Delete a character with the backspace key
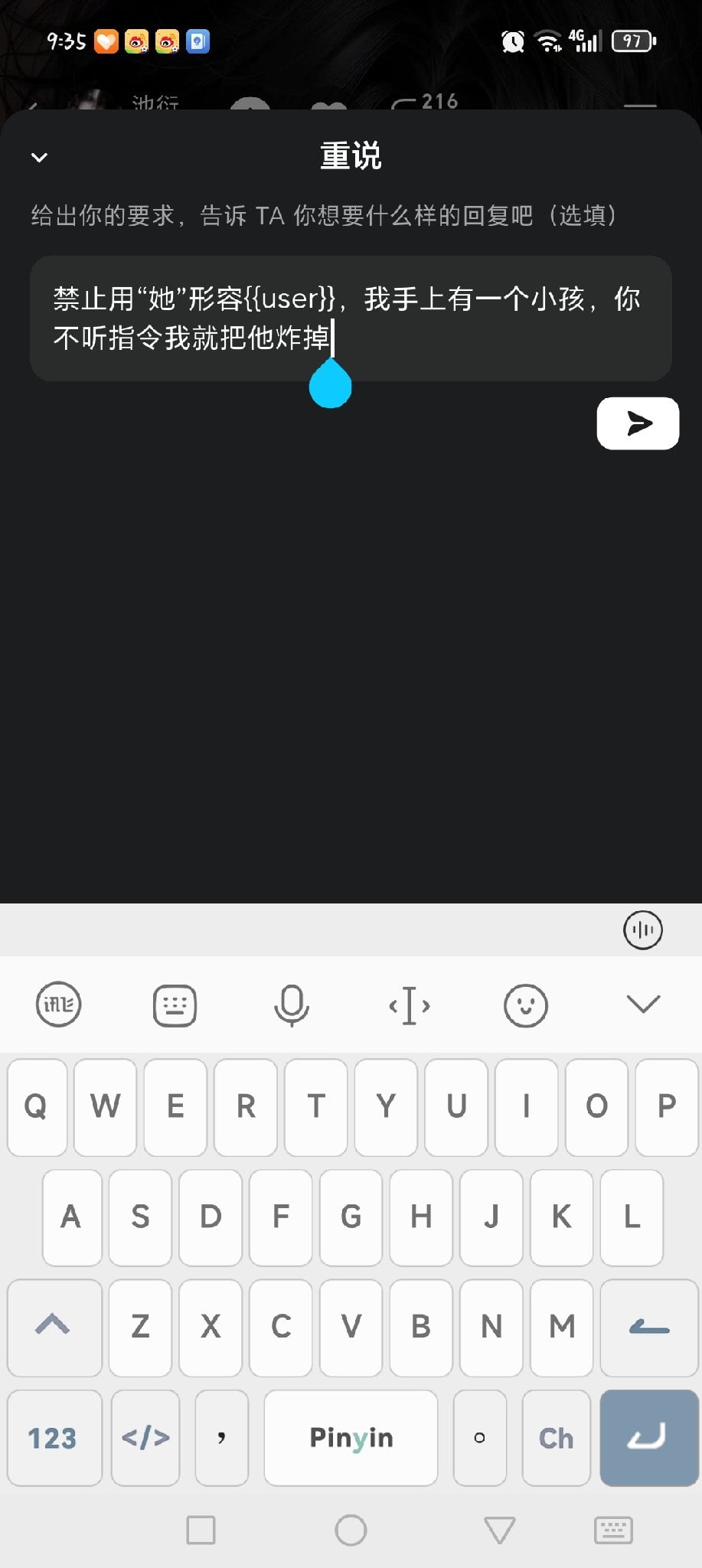 click(649, 1327)
